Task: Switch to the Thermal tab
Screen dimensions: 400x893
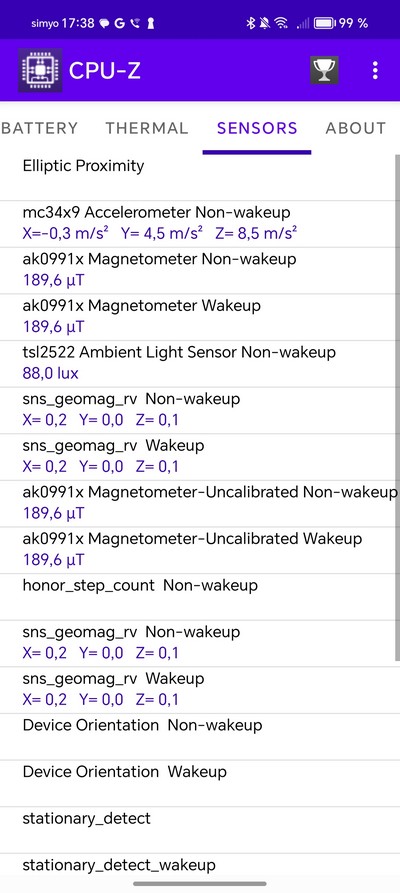Action: coord(146,128)
